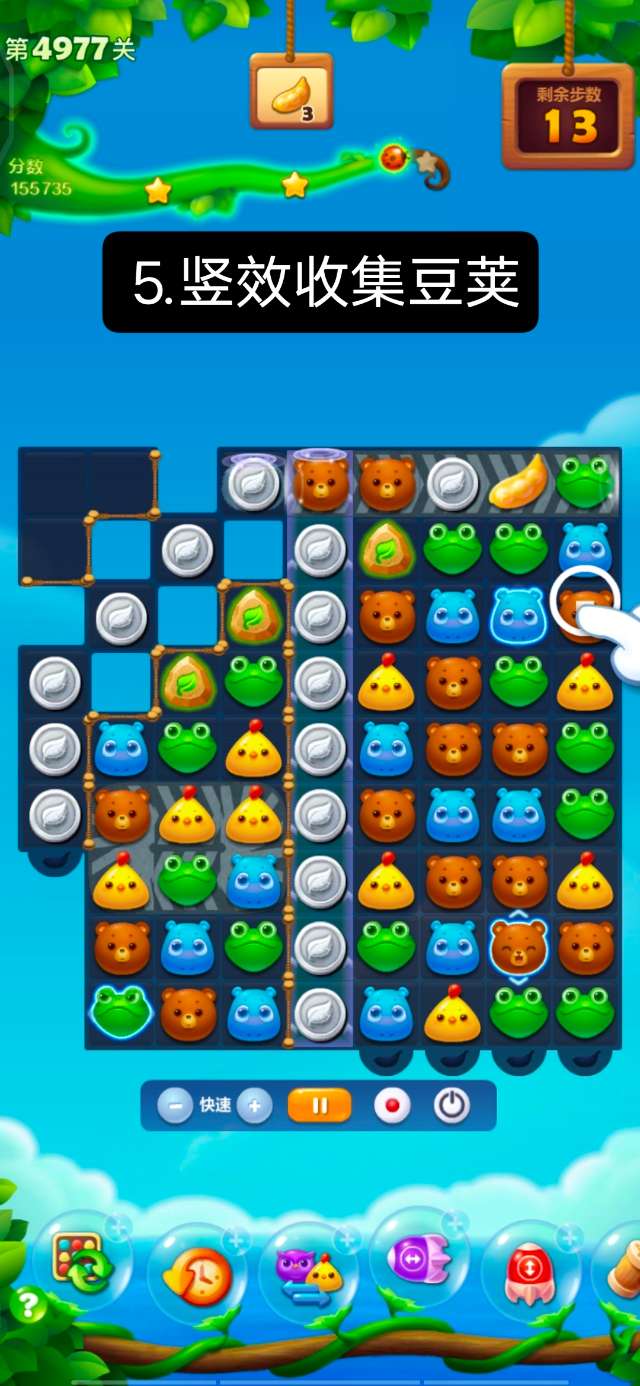Tap the power button to exit

click(x=451, y=1106)
